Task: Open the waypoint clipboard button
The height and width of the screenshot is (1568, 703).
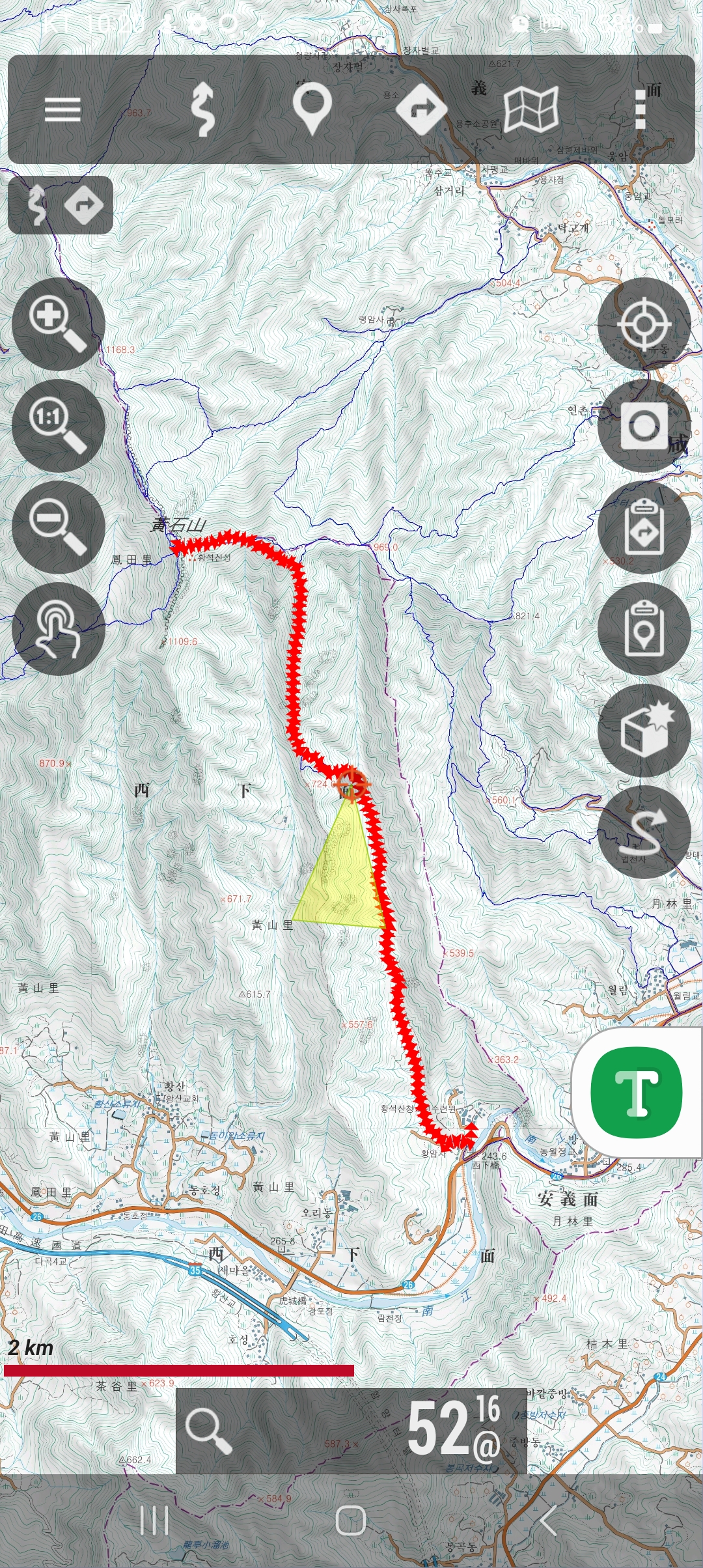Action: tap(644, 628)
